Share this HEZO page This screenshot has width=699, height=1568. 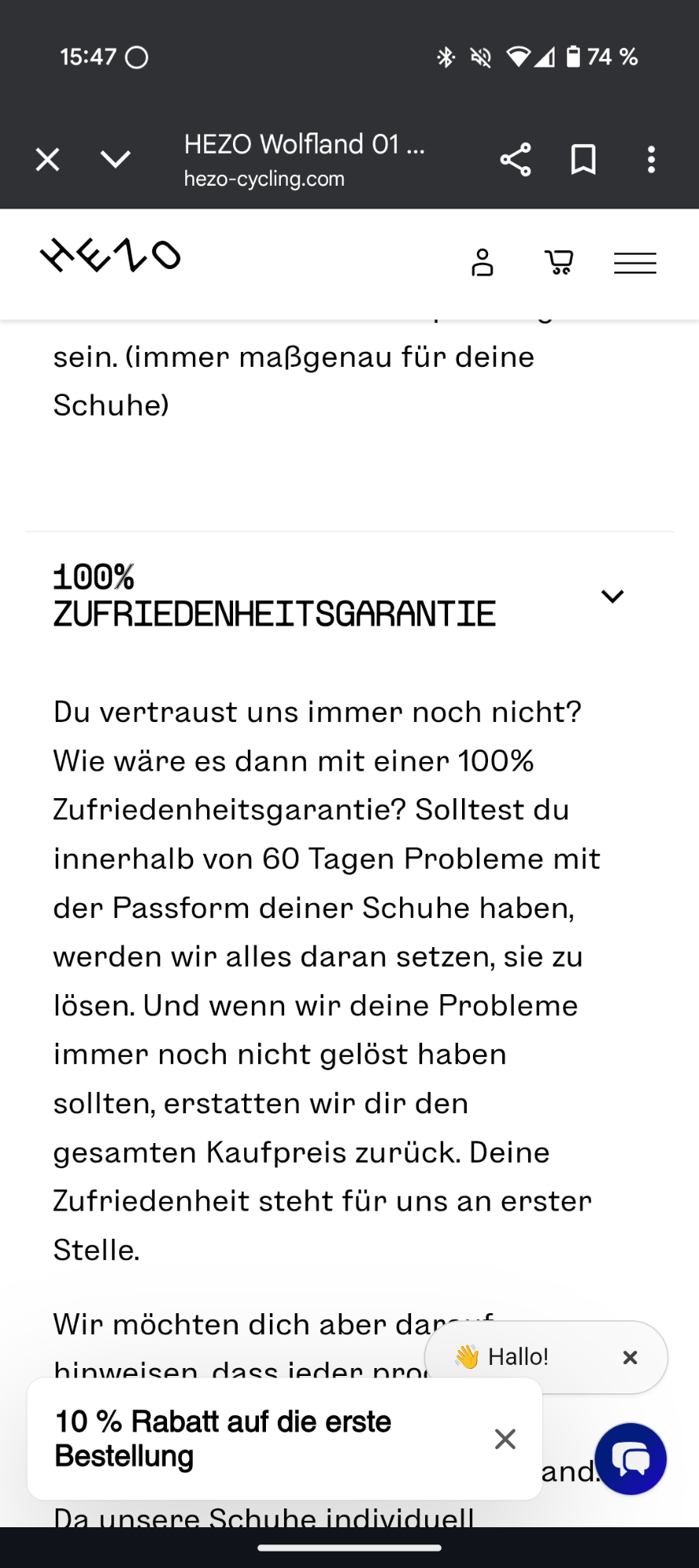(x=515, y=160)
